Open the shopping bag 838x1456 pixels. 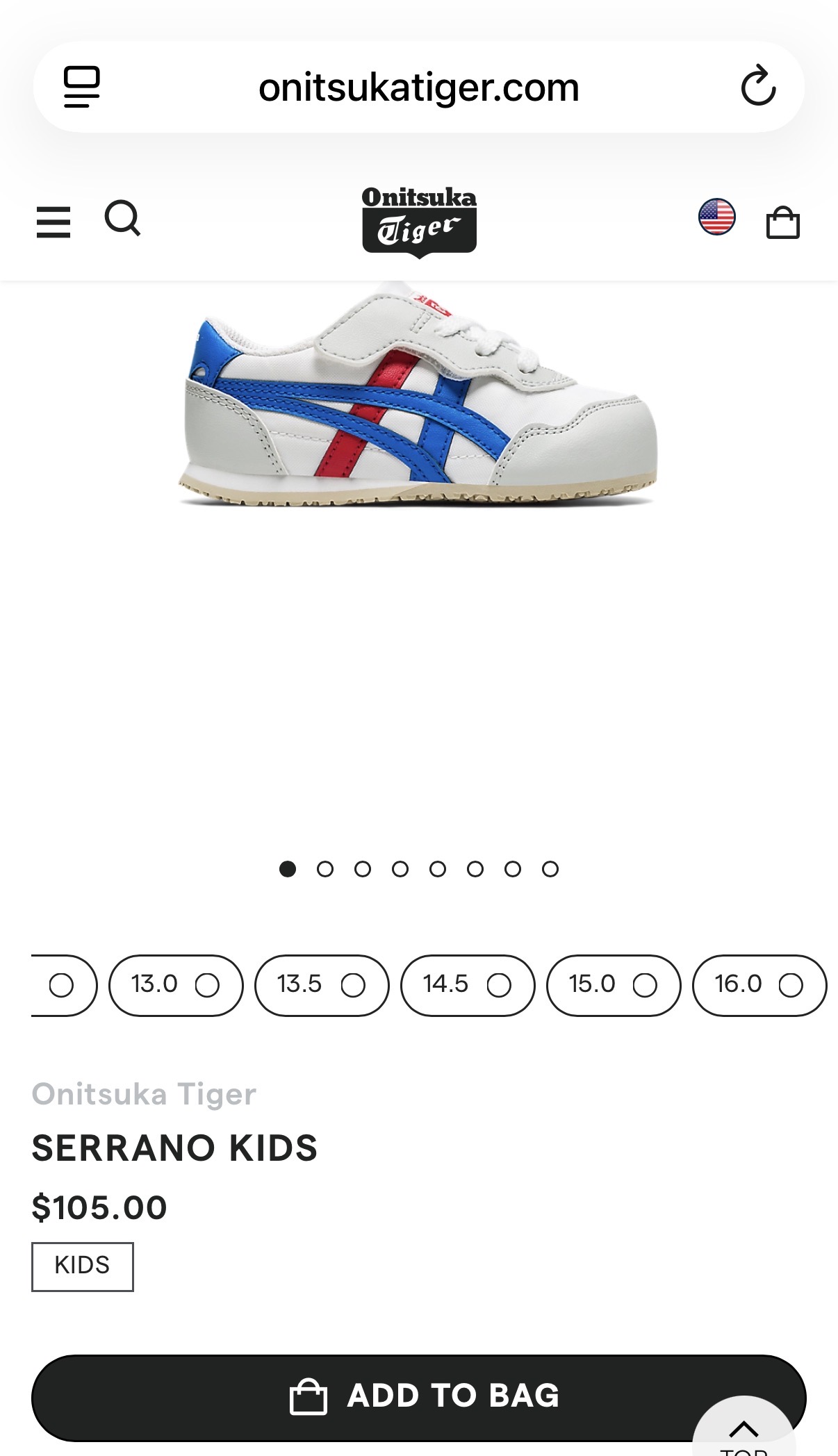pyautogui.click(x=782, y=223)
